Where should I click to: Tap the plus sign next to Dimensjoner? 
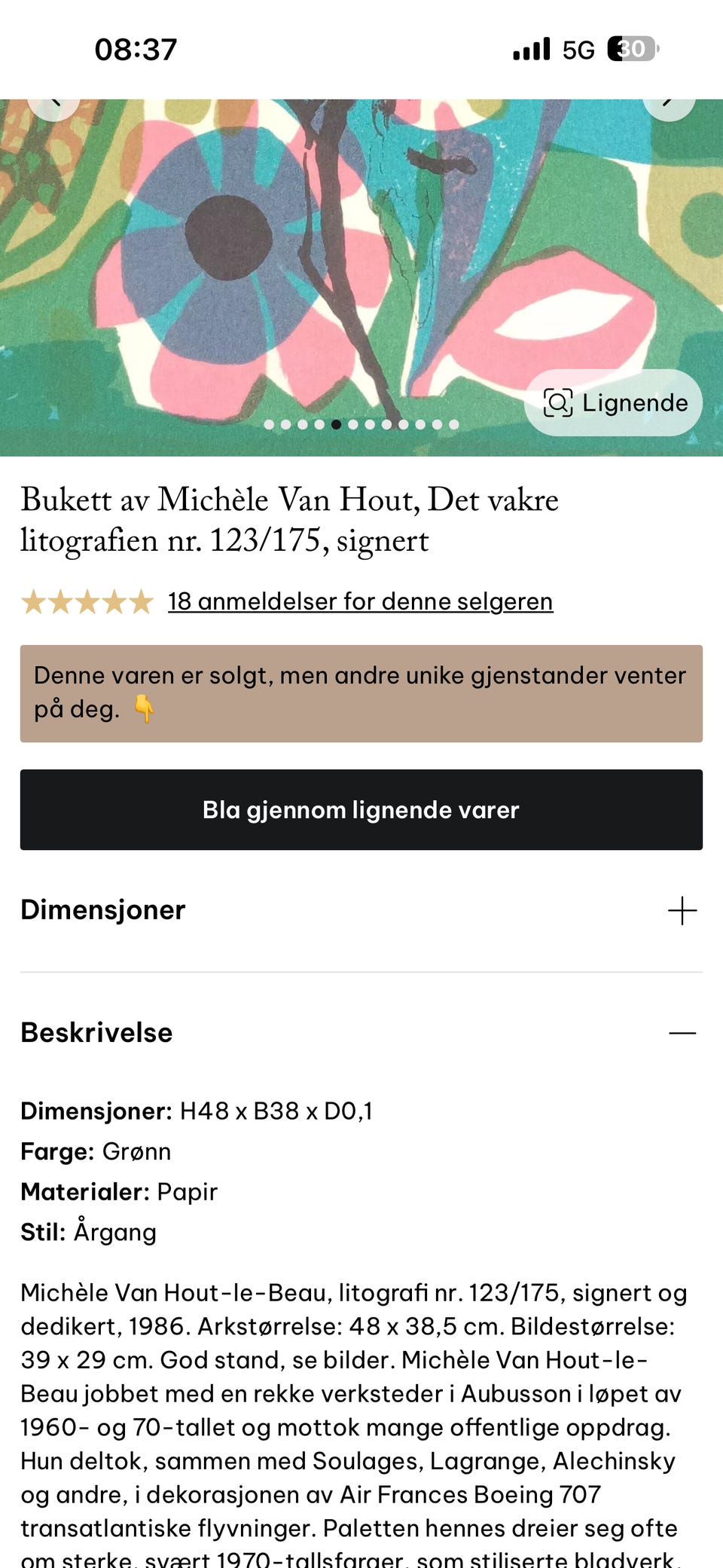(682, 910)
